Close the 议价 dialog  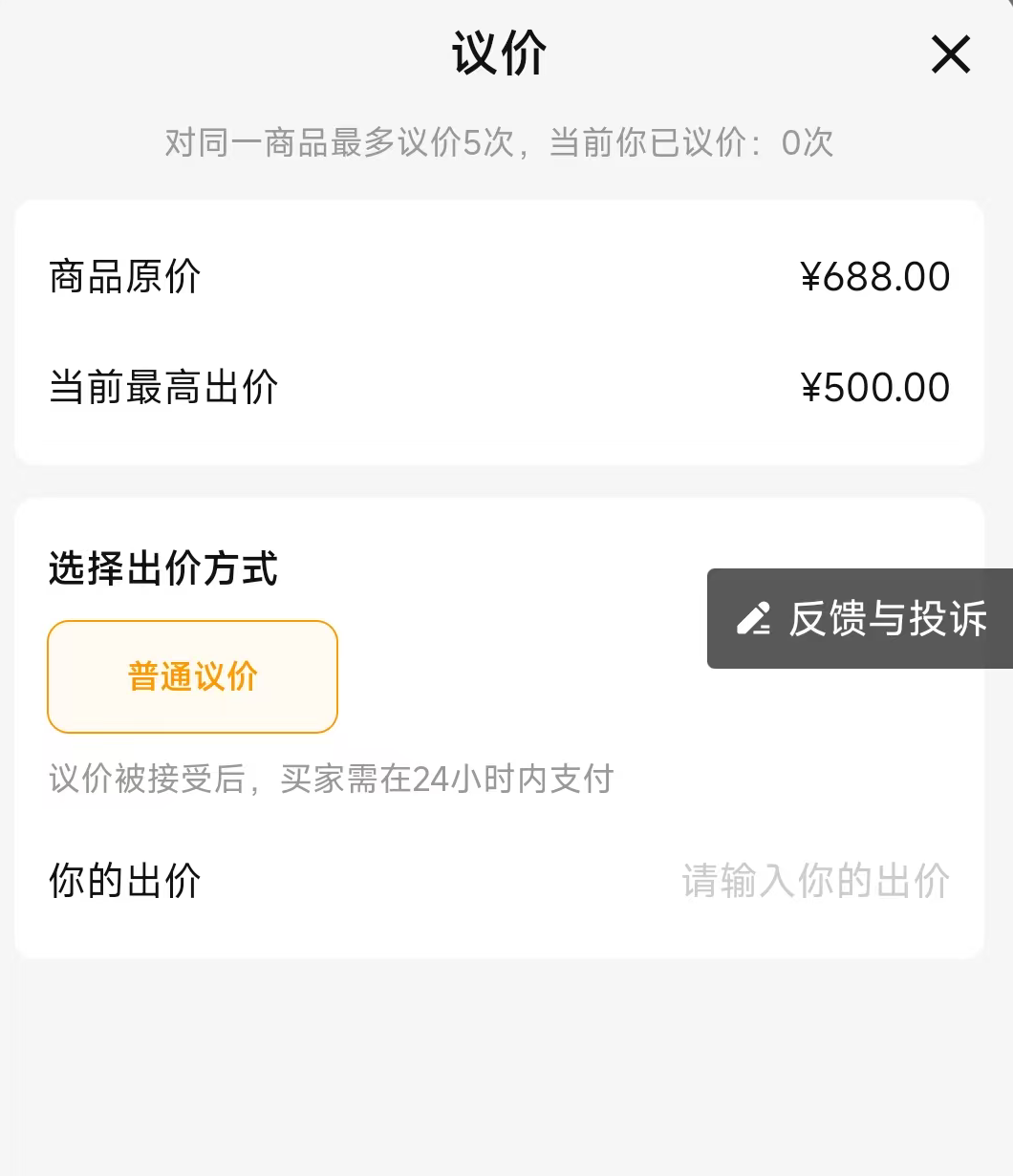click(x=950, y=54)
